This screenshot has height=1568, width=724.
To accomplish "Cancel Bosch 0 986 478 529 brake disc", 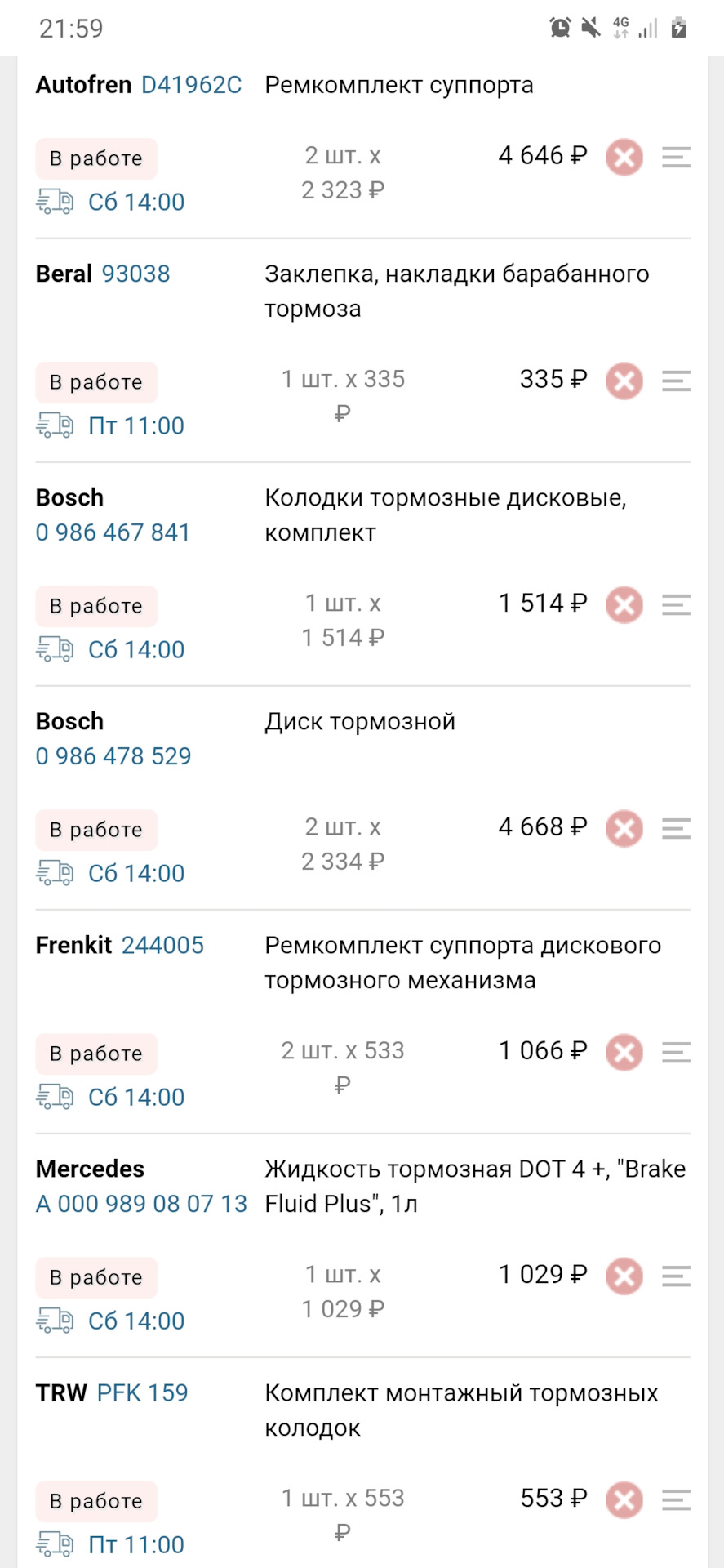I will [x=624, y=829].
